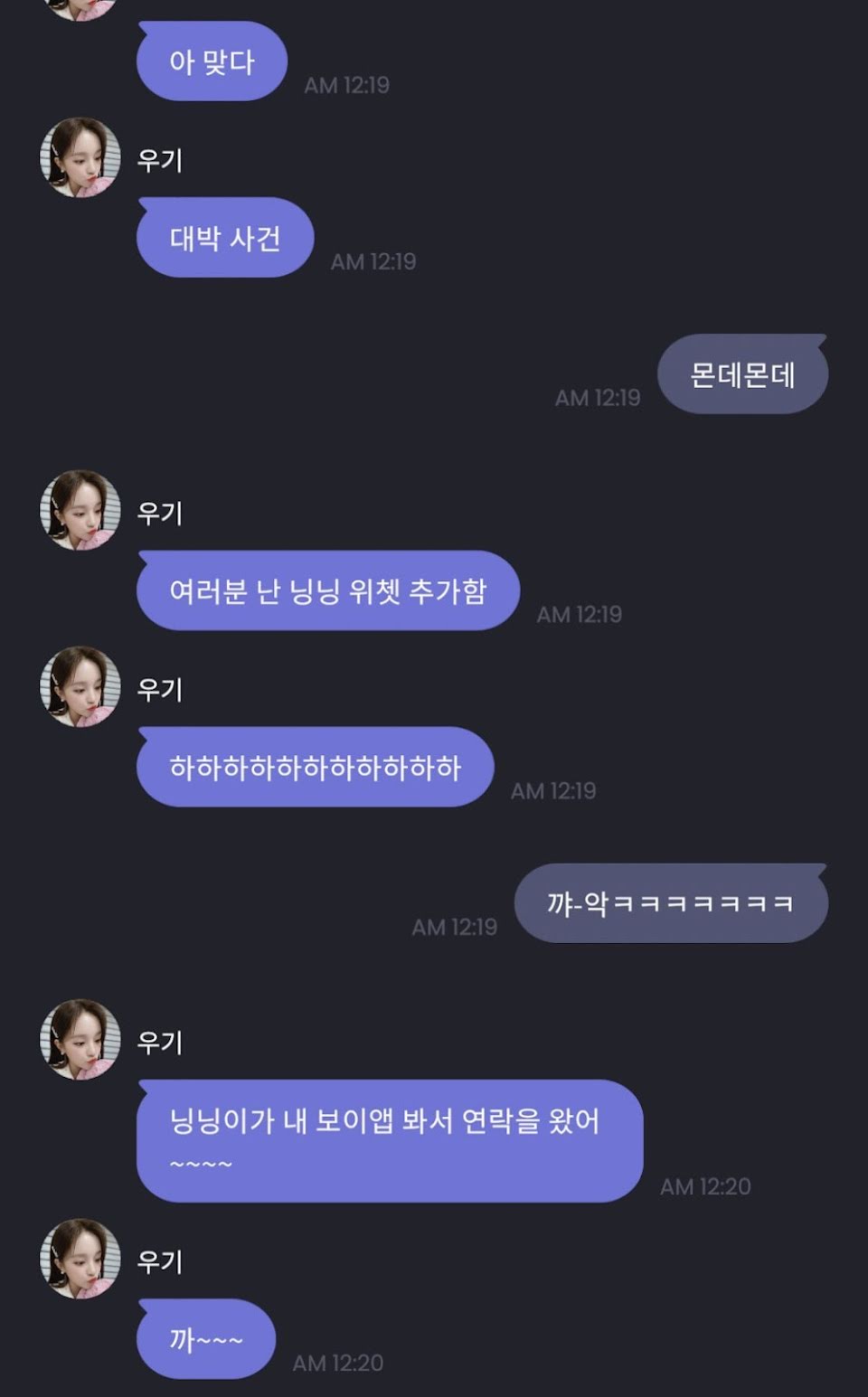
Task: View 우기's profile picture above the '하하하하' message
Action: pos(80,686)
